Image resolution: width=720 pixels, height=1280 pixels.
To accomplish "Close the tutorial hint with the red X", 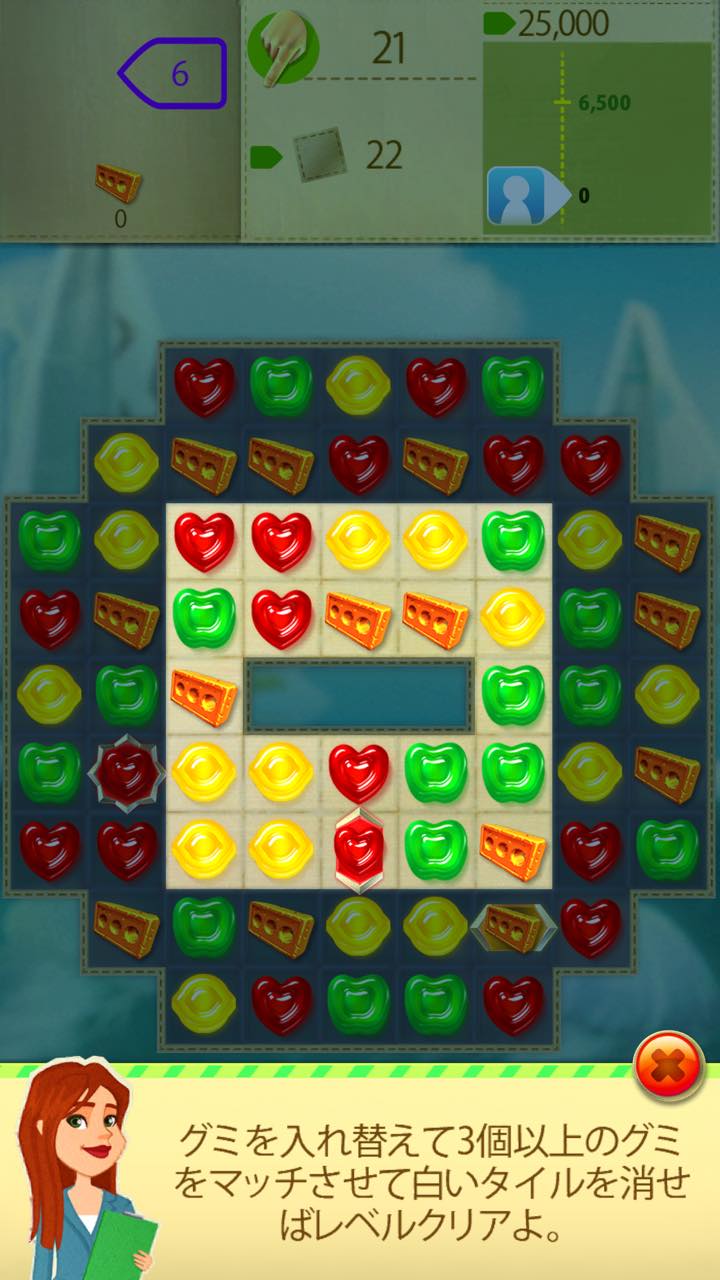I will click(x=670, y=1066).
